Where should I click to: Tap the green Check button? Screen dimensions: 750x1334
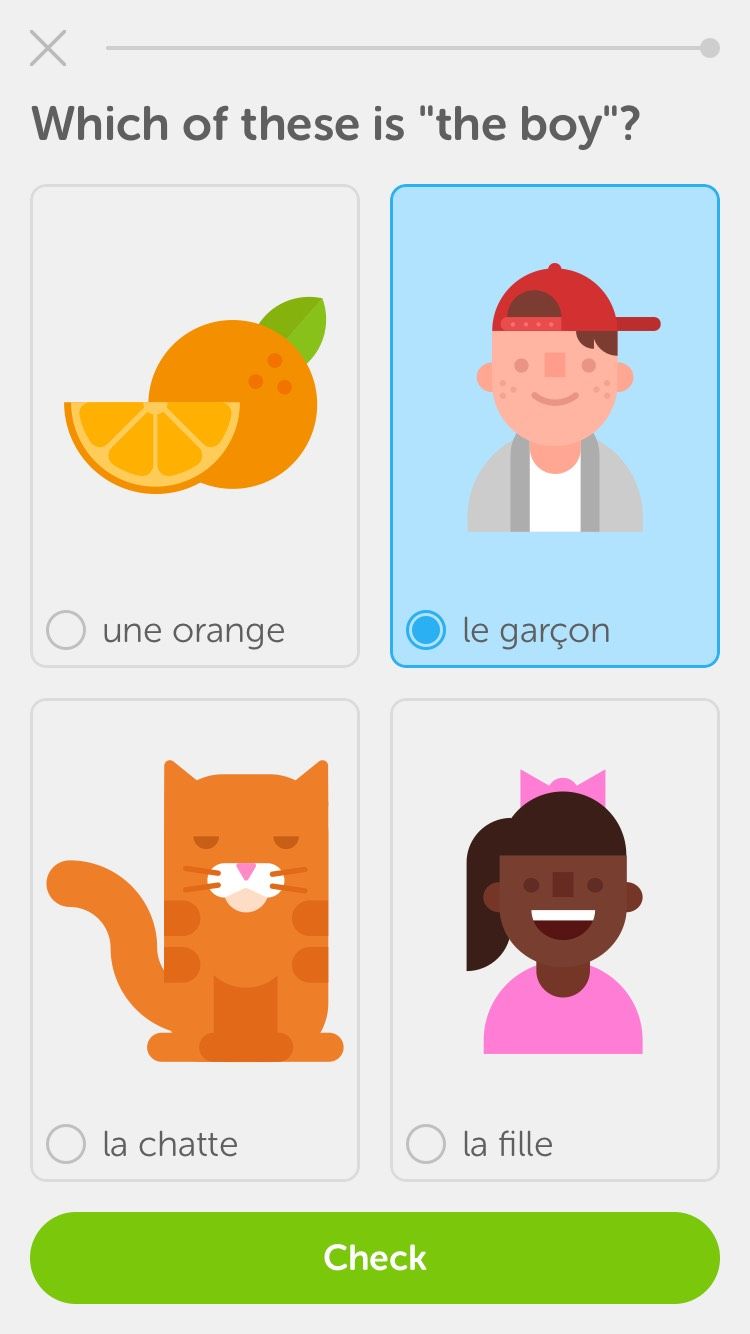click(x=375, y=1258)
